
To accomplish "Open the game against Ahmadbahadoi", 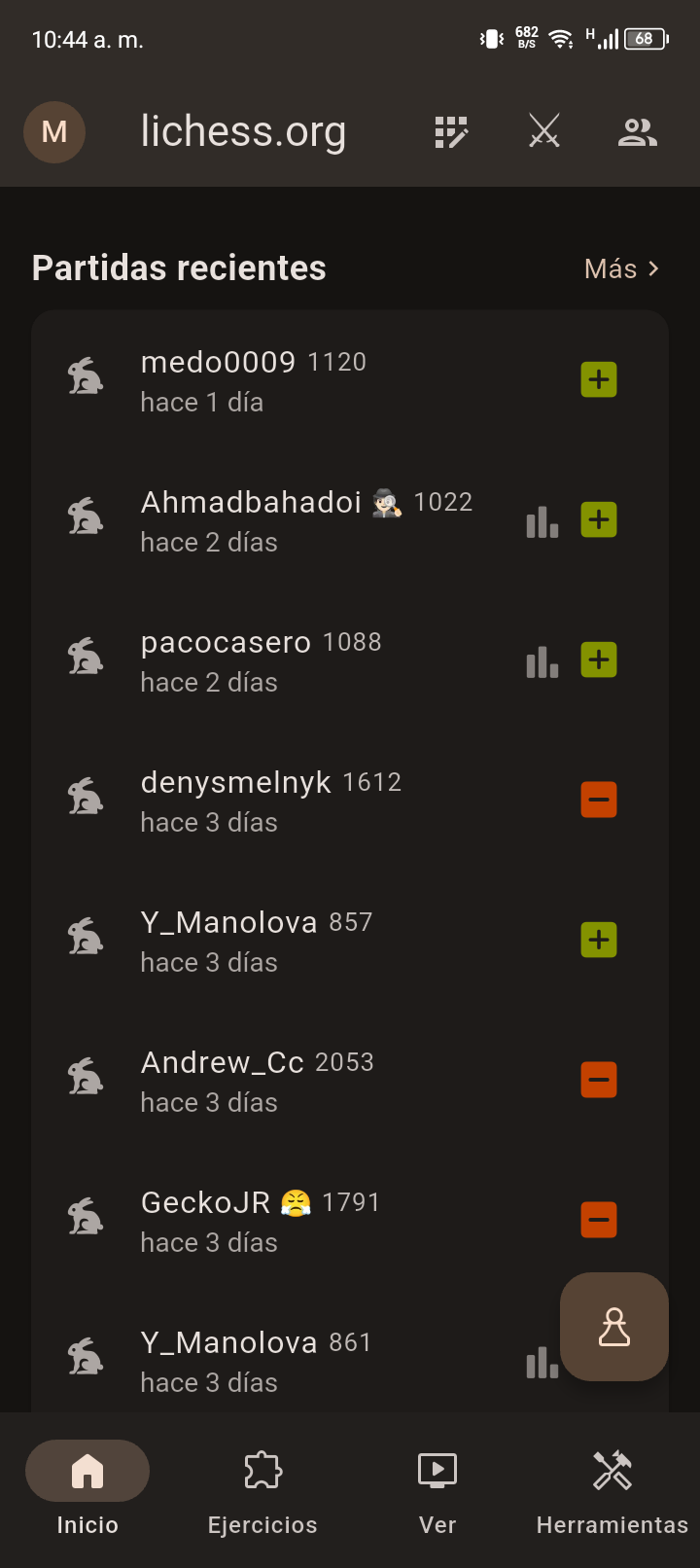I will click(x=350, y=520).
